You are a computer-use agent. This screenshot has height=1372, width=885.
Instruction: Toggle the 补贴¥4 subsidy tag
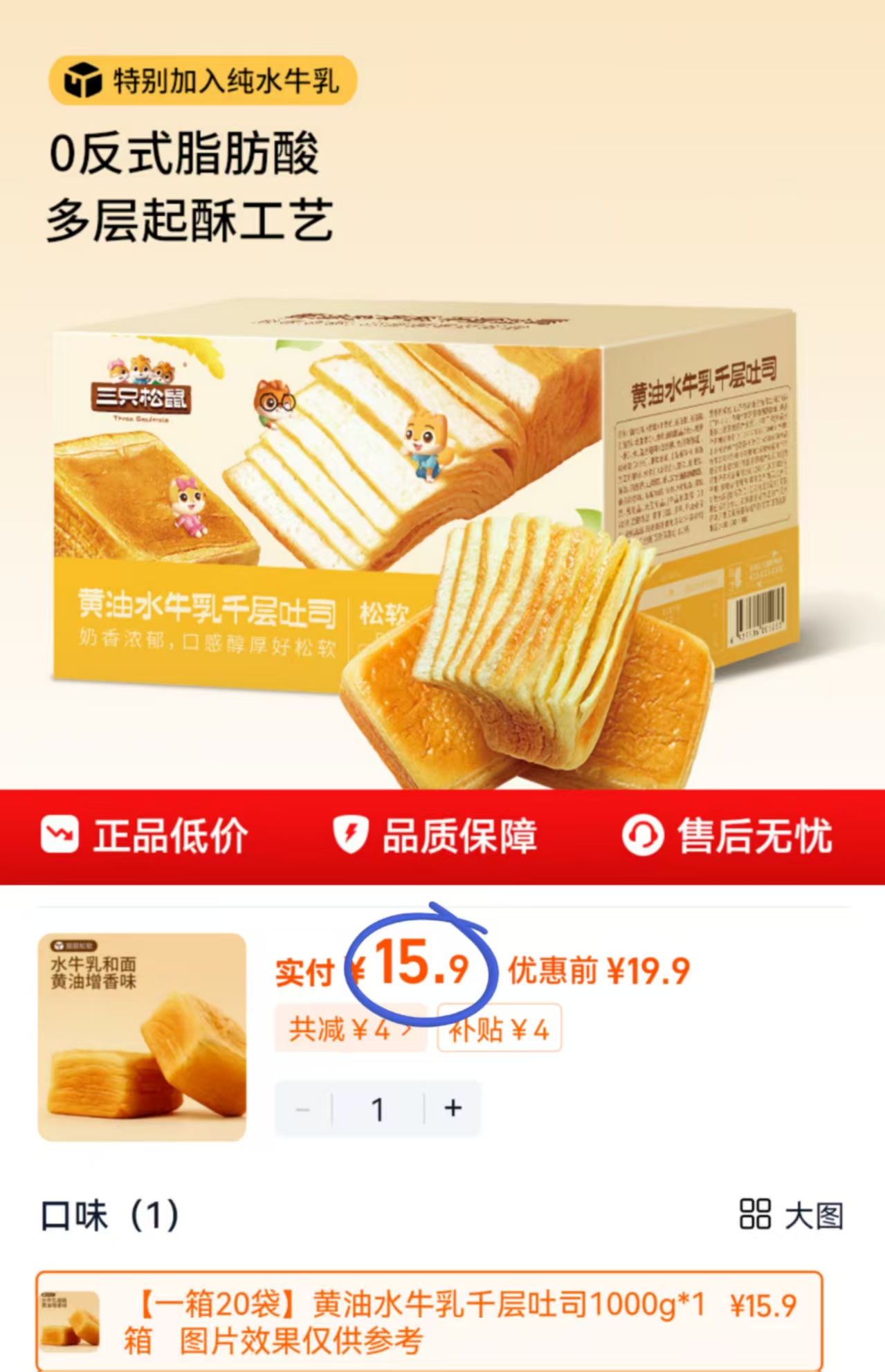[x=500, y=1031]
